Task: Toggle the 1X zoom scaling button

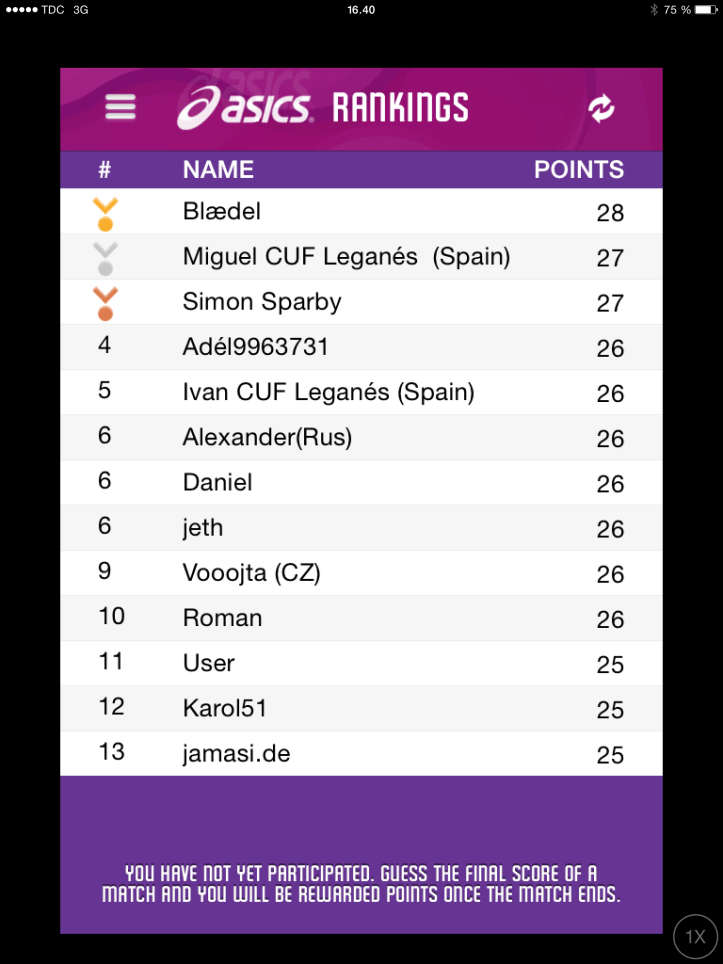Action: (695, 937)
